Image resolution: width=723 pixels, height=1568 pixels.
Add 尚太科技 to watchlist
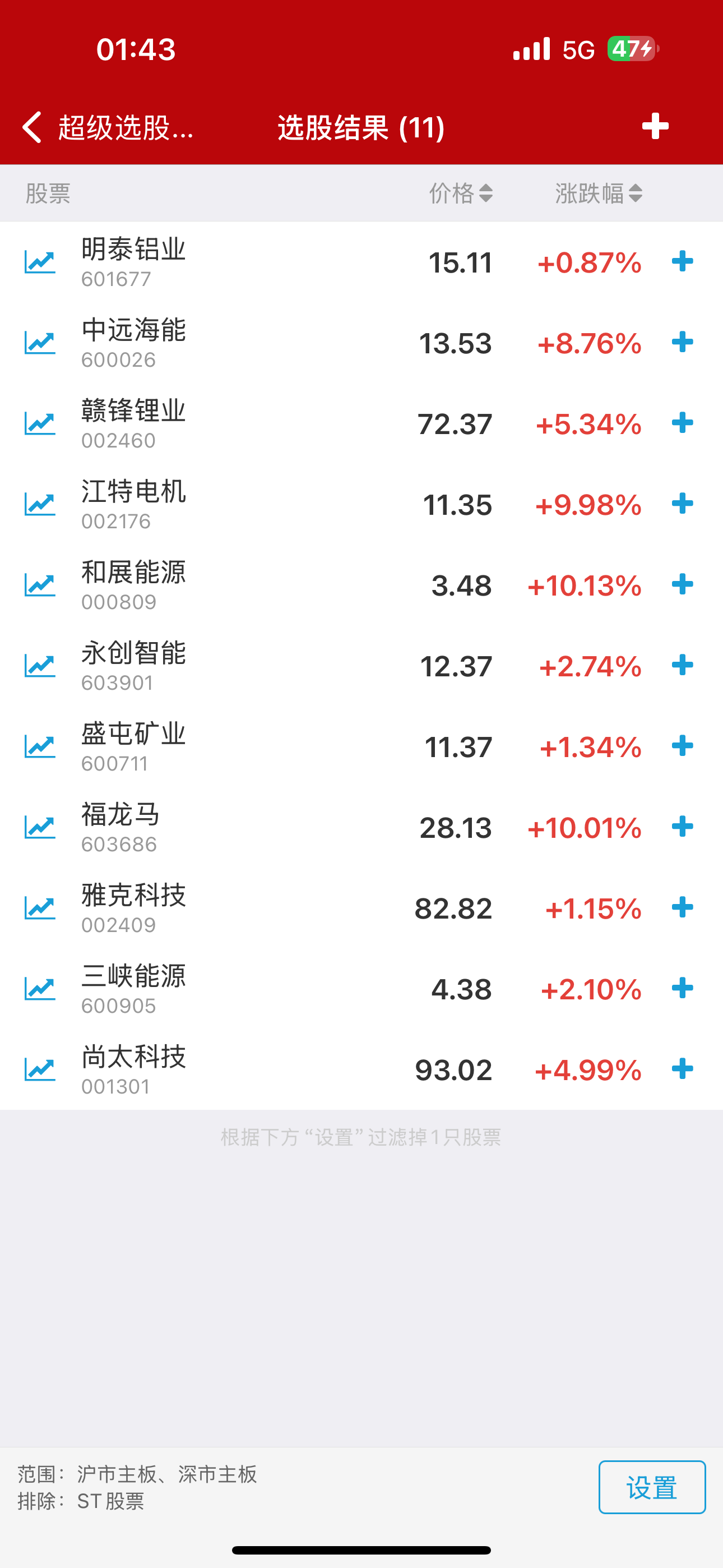click(682, 1069)
